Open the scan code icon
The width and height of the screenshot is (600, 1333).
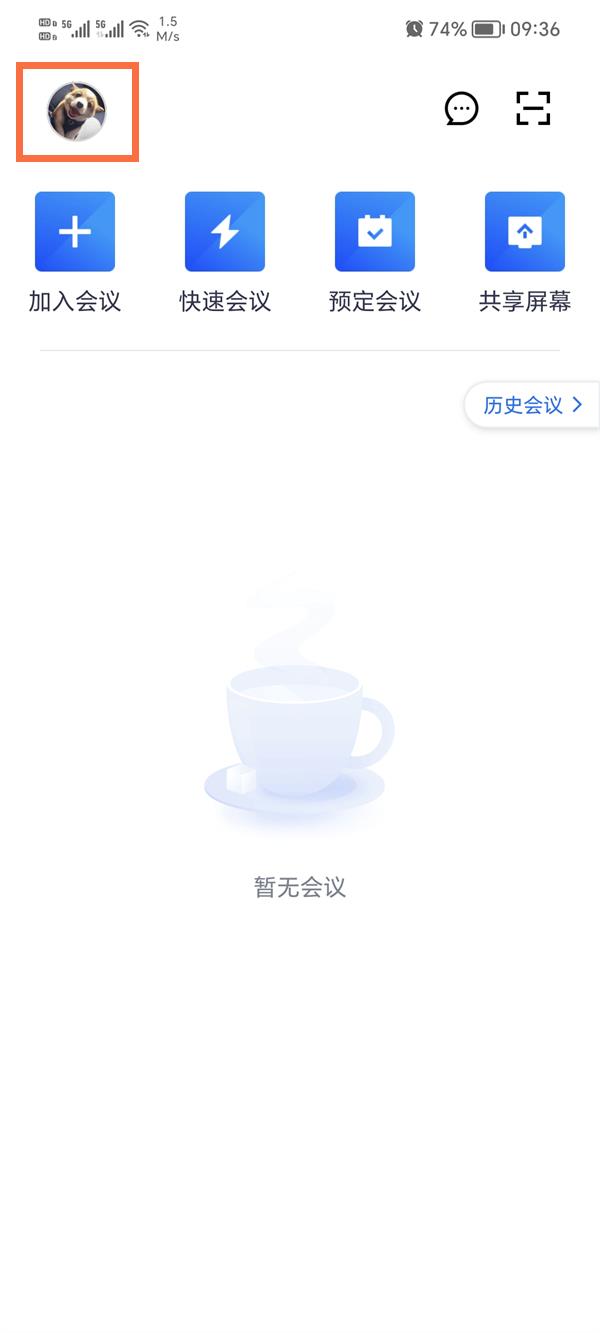[533, 108]
